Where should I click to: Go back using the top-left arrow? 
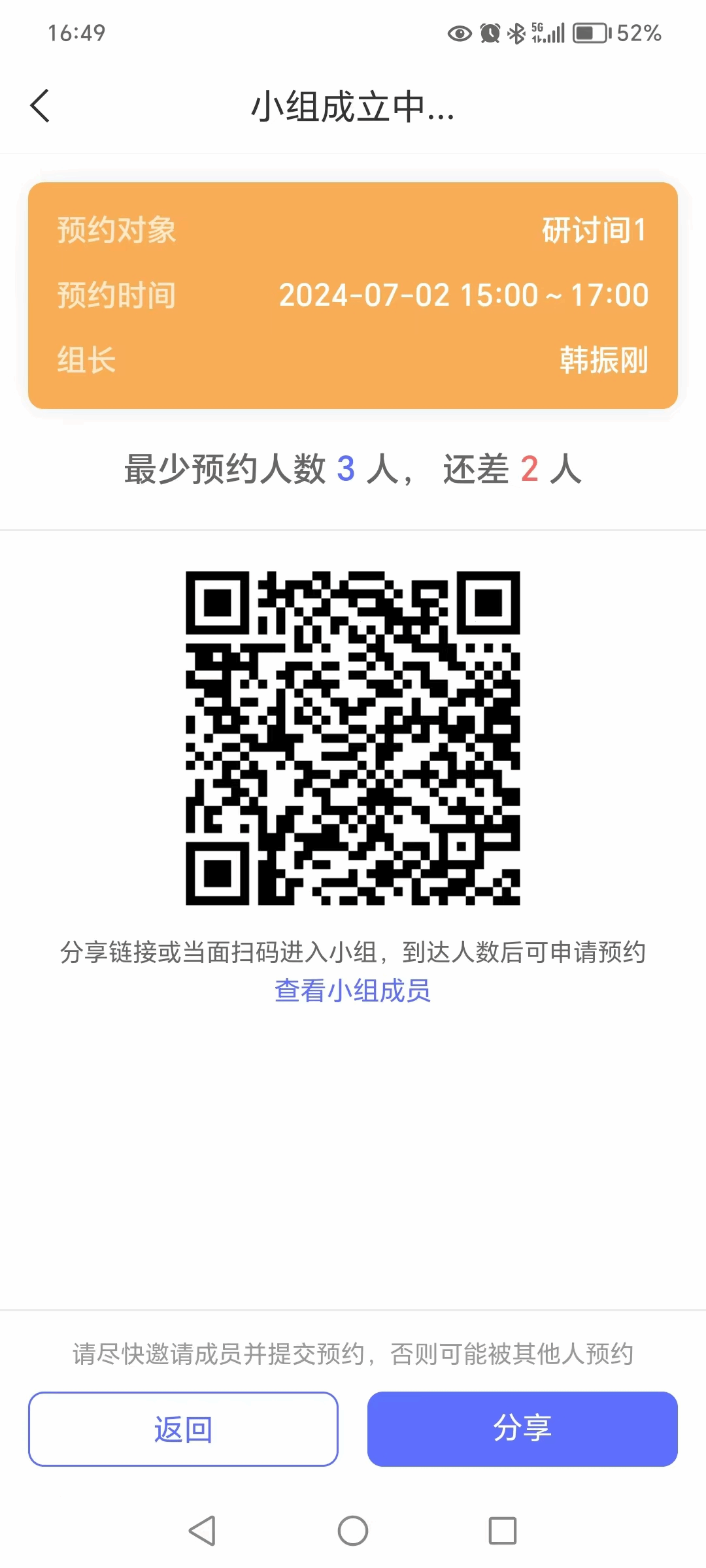(41, 106)
